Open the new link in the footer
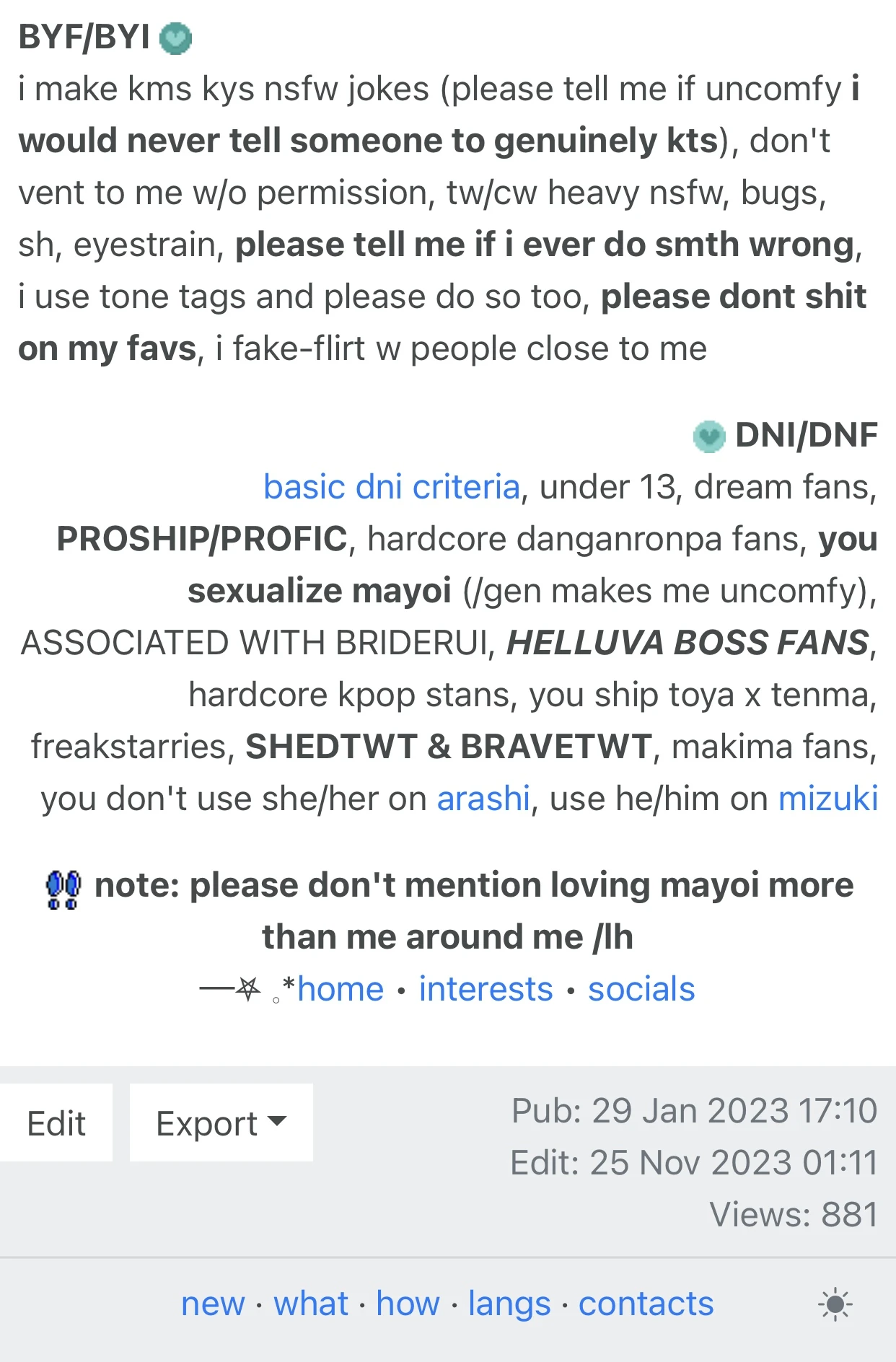 point(213,1304)
